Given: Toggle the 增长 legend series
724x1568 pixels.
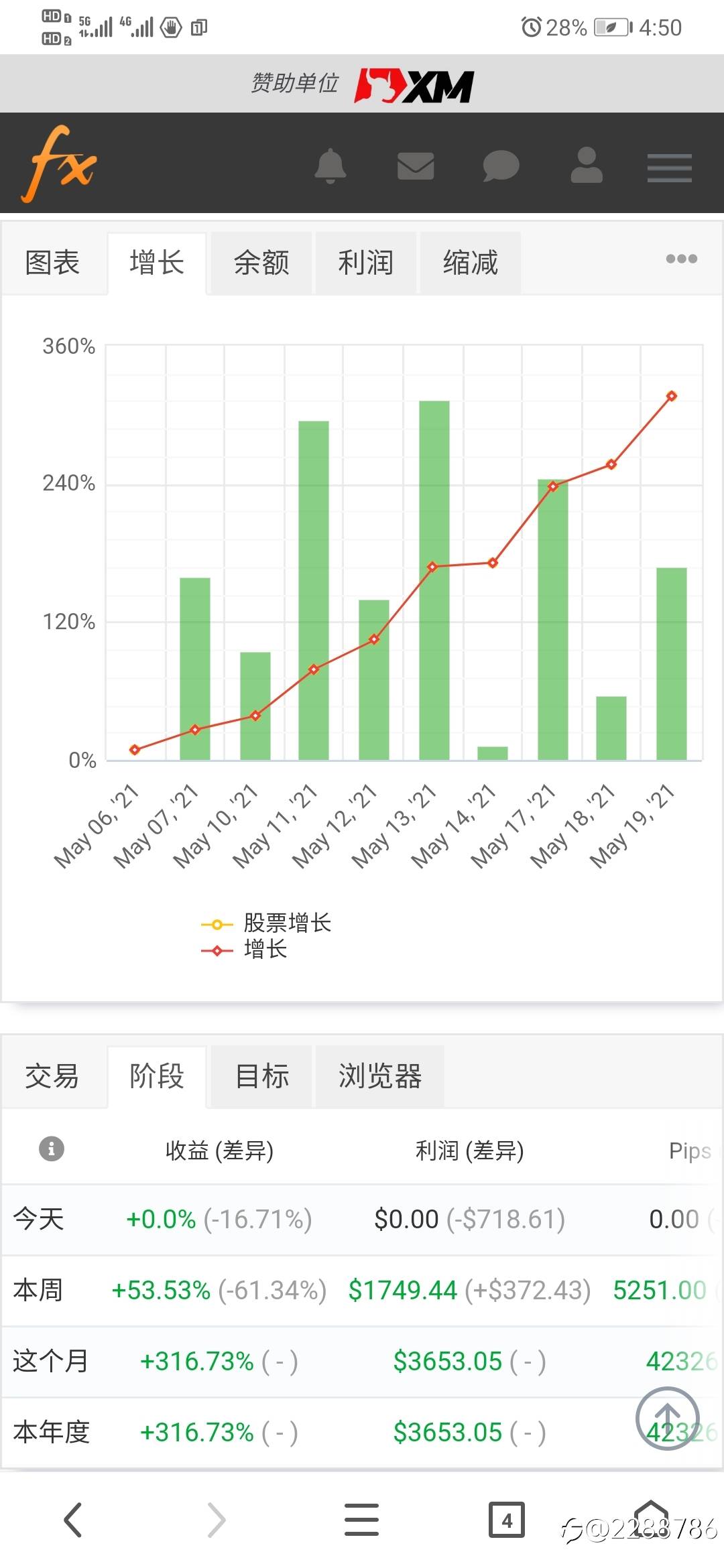Looking at the screenshot, I should coord(244,950).
